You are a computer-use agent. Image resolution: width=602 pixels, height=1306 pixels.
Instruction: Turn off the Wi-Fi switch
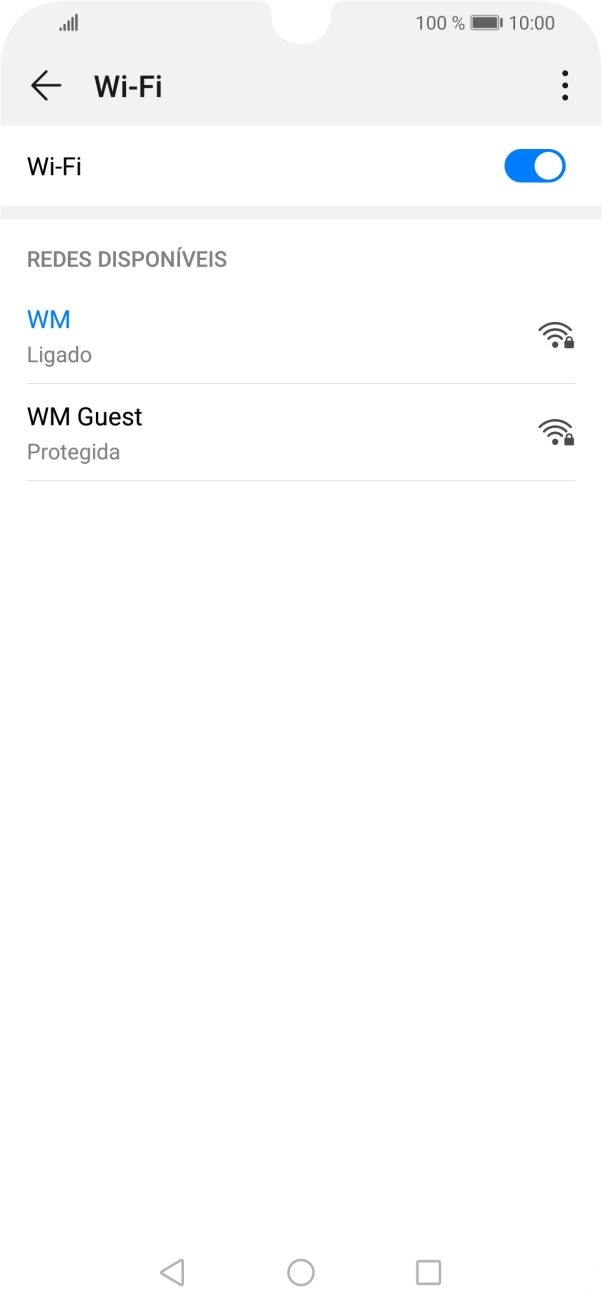pyautogui.click(x=534, y=166)
